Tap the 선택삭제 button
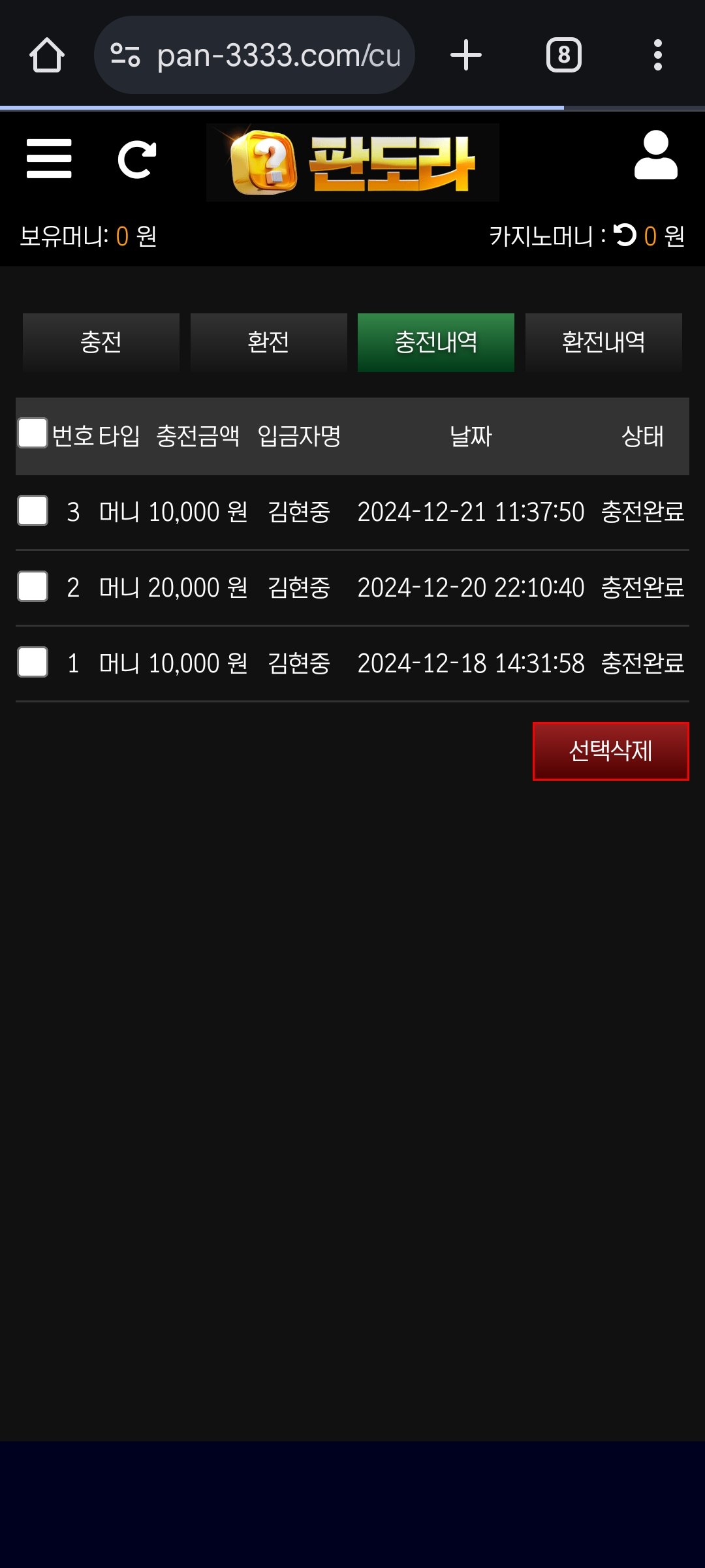This screenshot has height=1568, width=705. pos(610,751)
